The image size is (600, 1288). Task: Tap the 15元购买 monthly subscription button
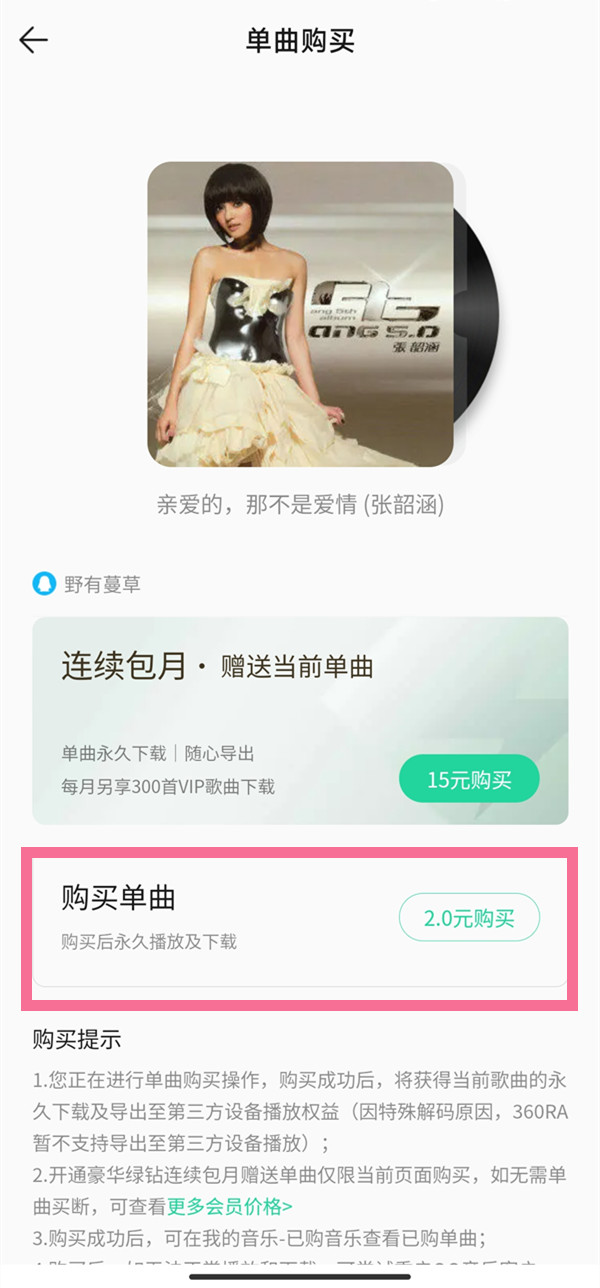(x=469, y=780)
